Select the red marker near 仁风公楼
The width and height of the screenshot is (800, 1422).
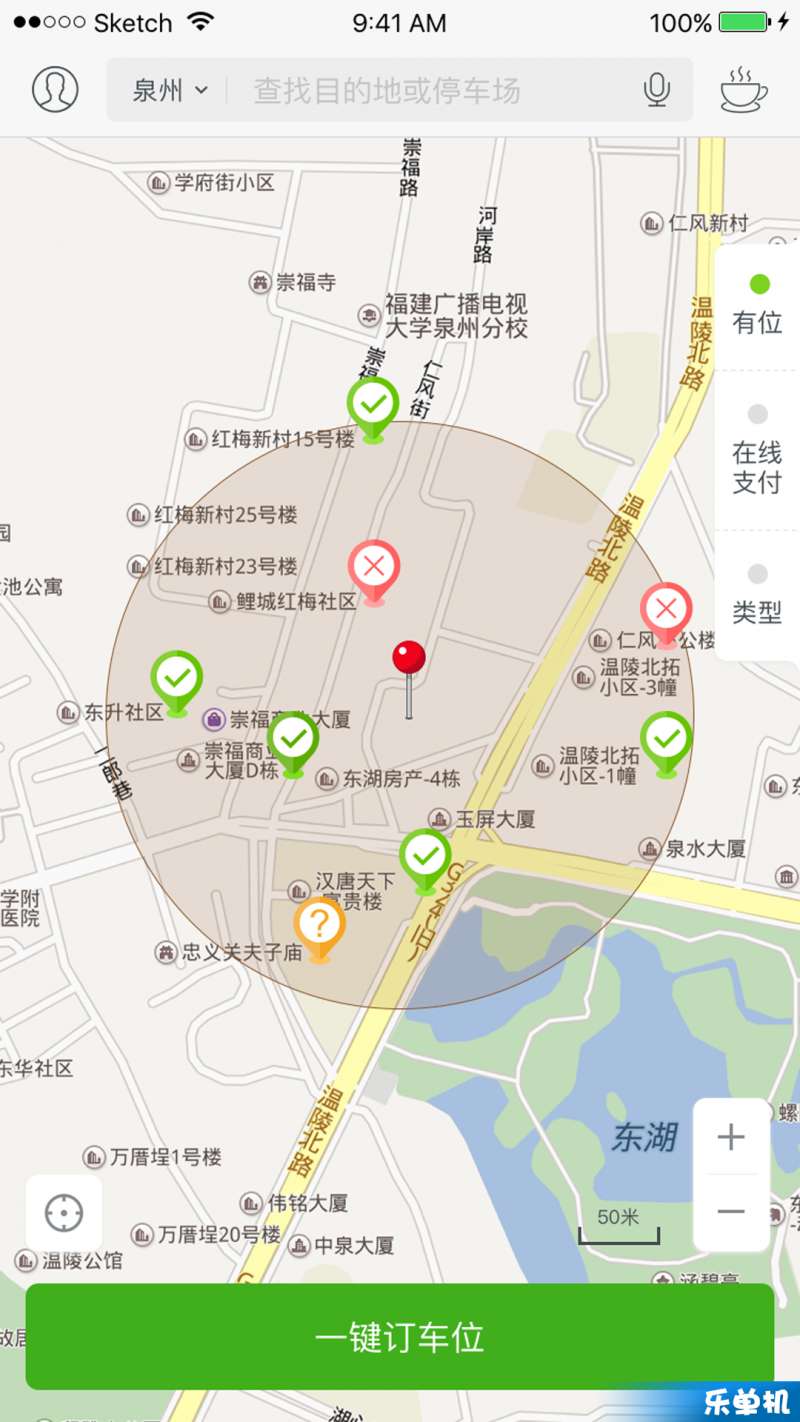666,609
